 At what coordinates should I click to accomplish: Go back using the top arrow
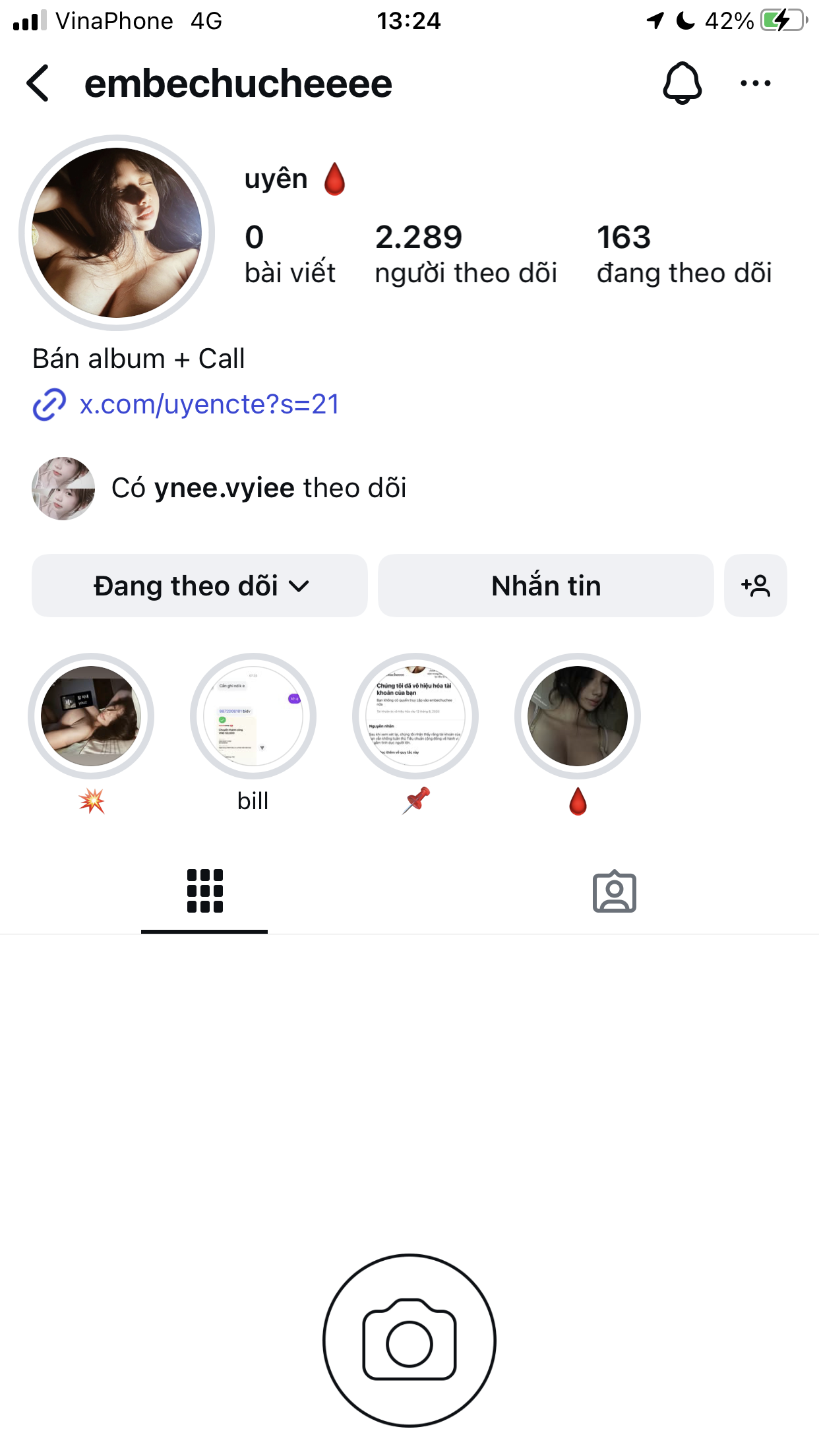click(x=38, y=84)
